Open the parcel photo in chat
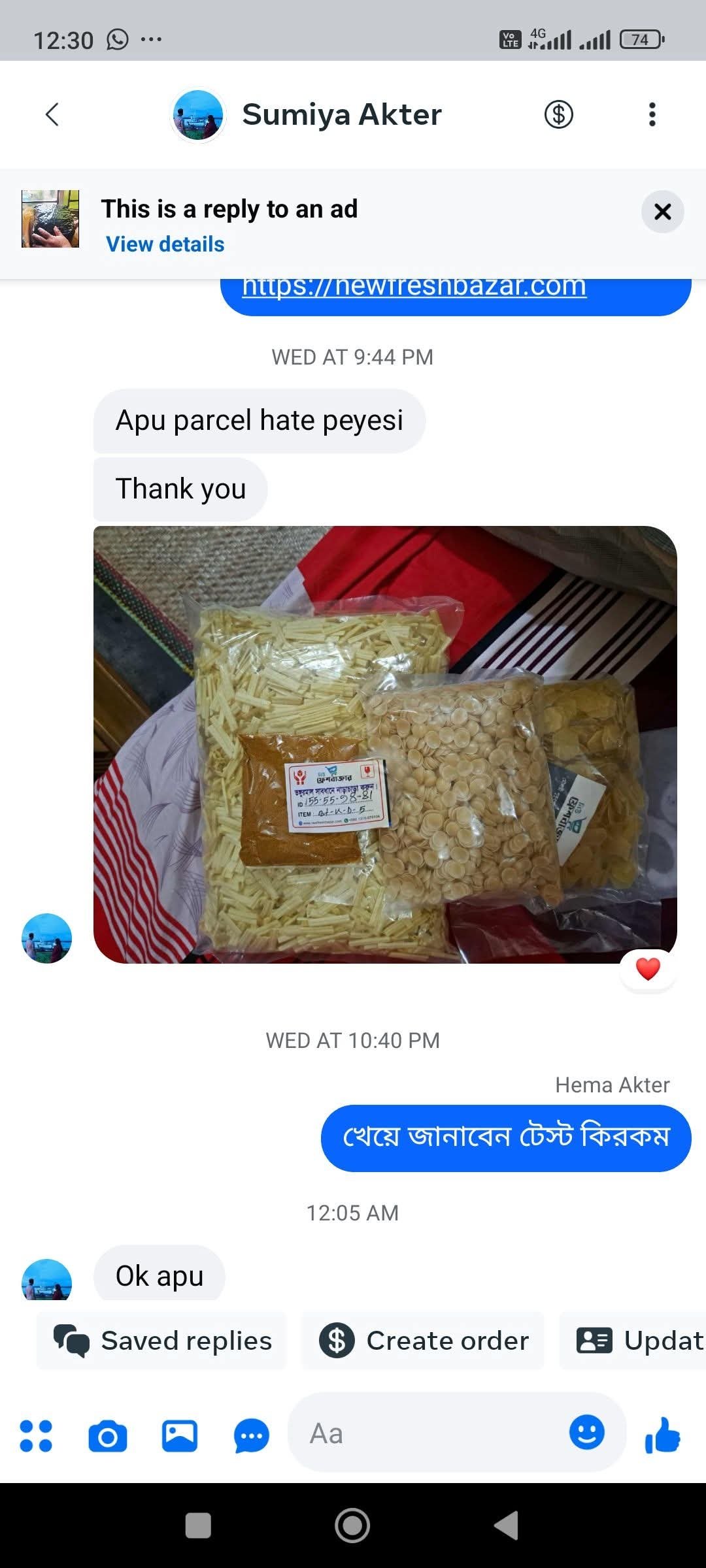This screenshot has width=706, height=1568. [x=385, y=744]
